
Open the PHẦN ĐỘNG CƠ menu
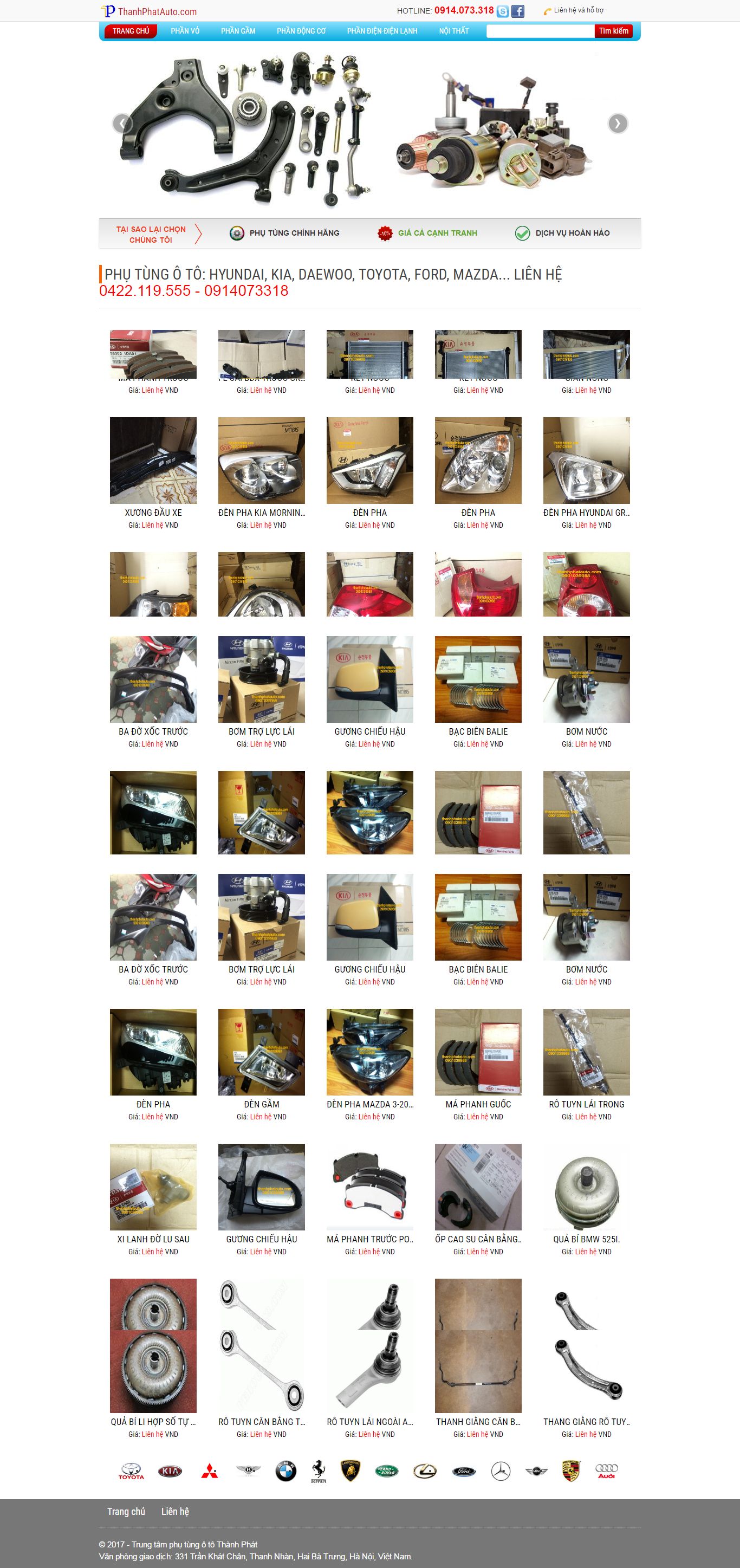(302, 30)
